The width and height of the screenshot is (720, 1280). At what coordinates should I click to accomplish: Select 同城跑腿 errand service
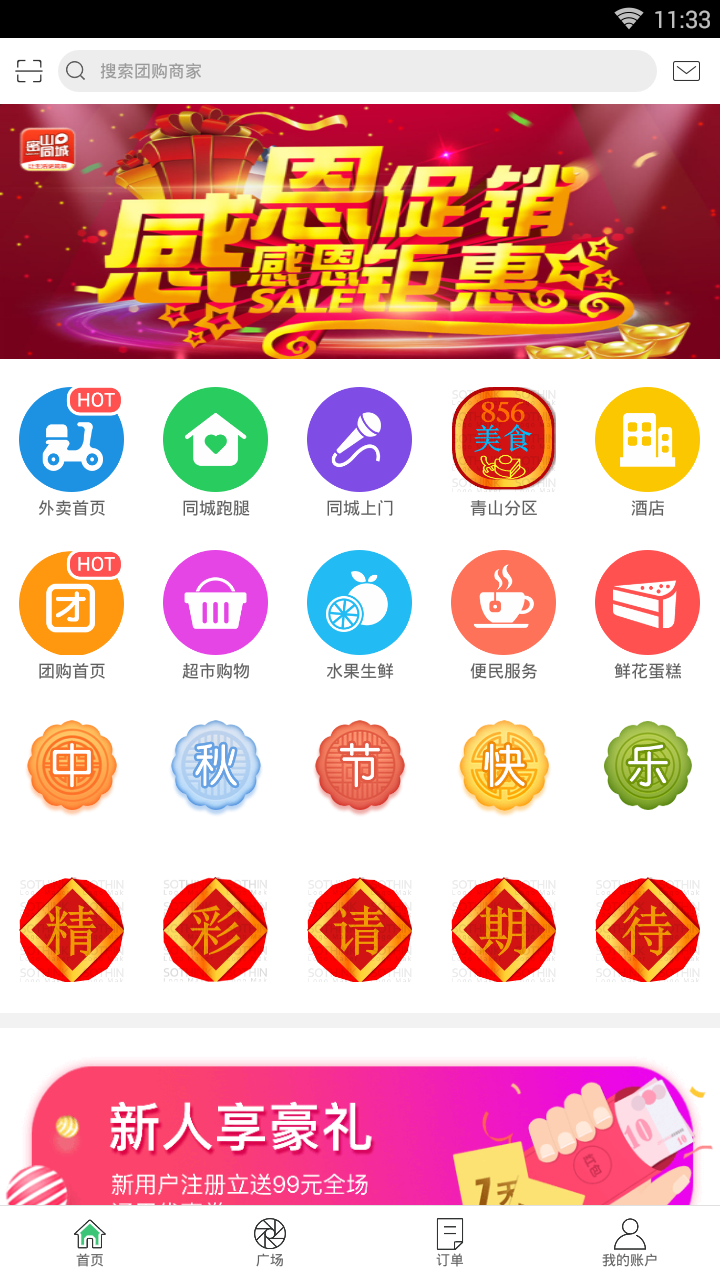(x=215, y=450)
